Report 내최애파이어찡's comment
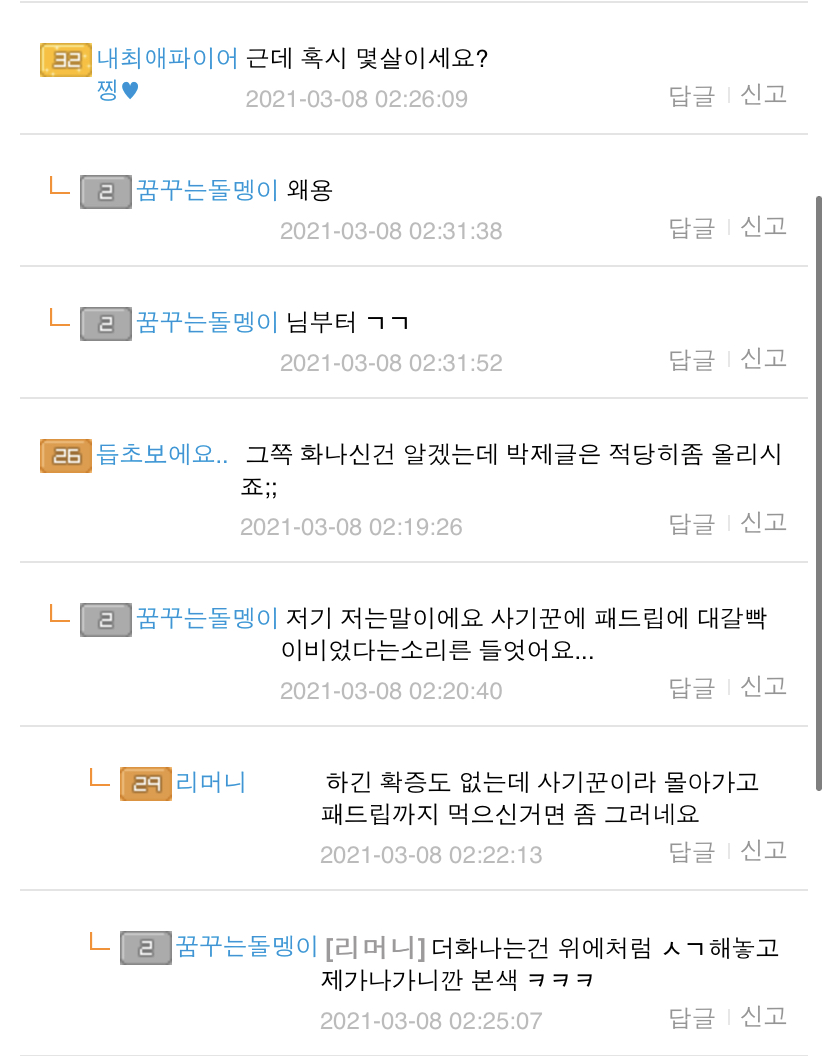 click(763, 95)
